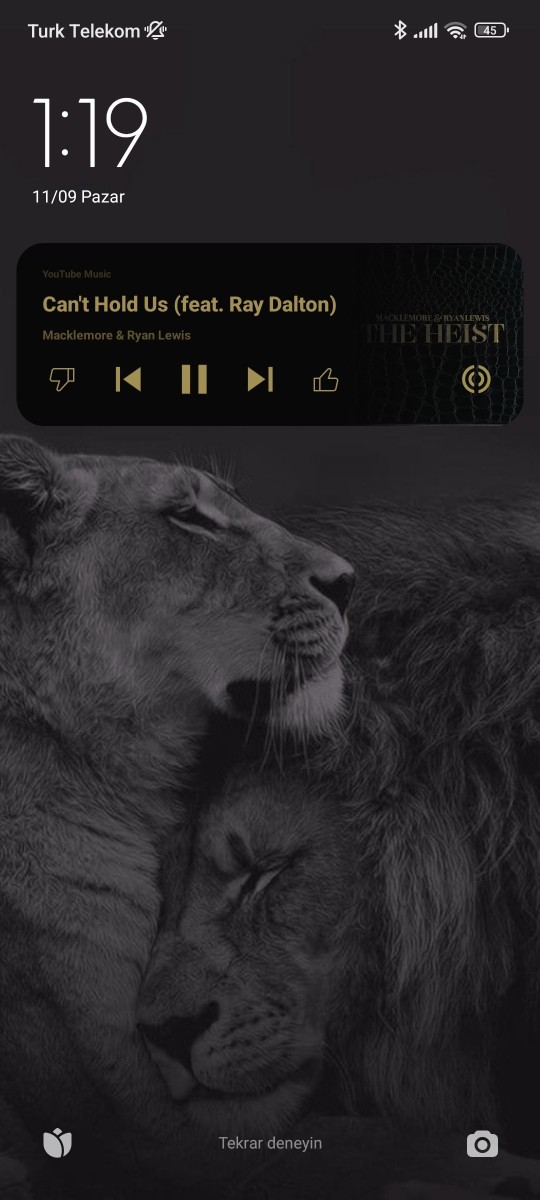Image resolution: width=540 pixels, height=1200 pixels.
Task: Like the song with the thumbs up icon
Action: pyautogui.click(x=326, y=380)
